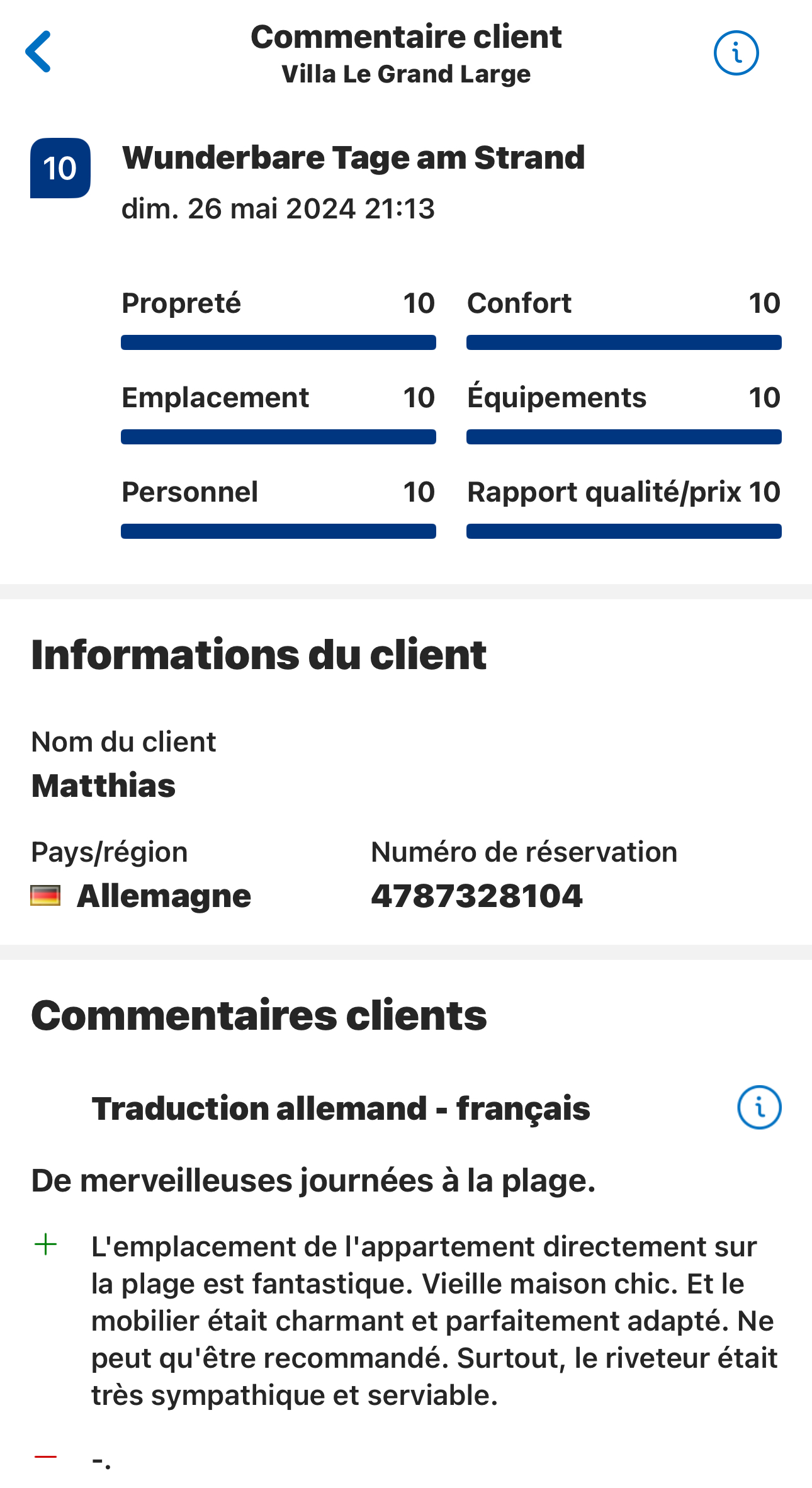This screenshot has height=1488, width=812.
Task: Tap the info icon next to Traduction allemand - français
Action: pos(759,1107)
